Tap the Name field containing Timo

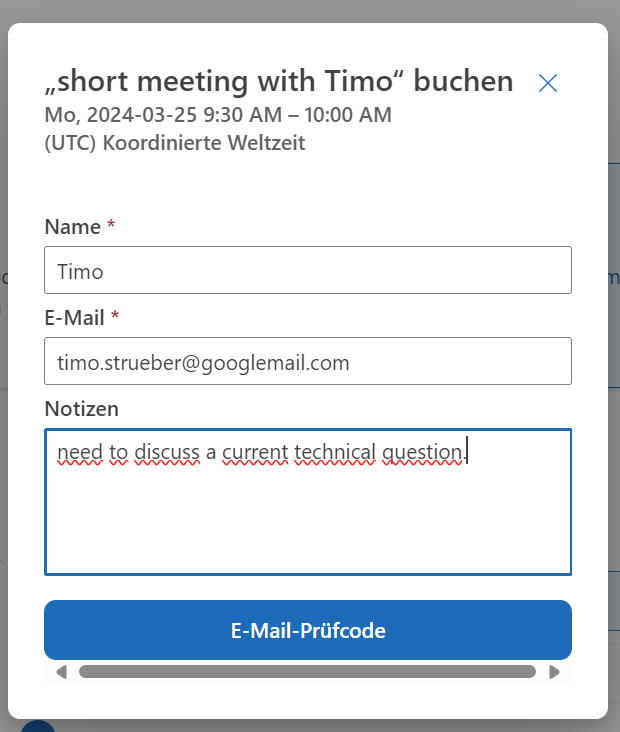click(x=307, y=270)
